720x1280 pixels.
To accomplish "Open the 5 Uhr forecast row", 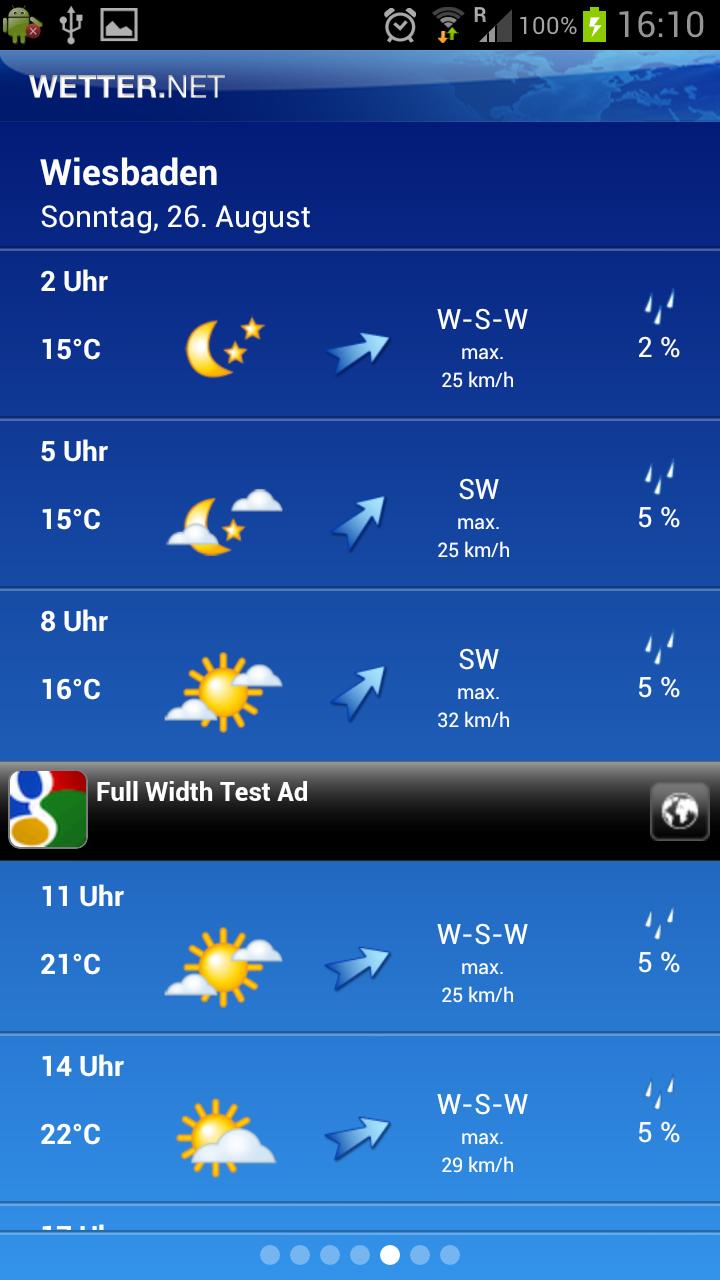I will pyautogui.click(x=360, y=505).
